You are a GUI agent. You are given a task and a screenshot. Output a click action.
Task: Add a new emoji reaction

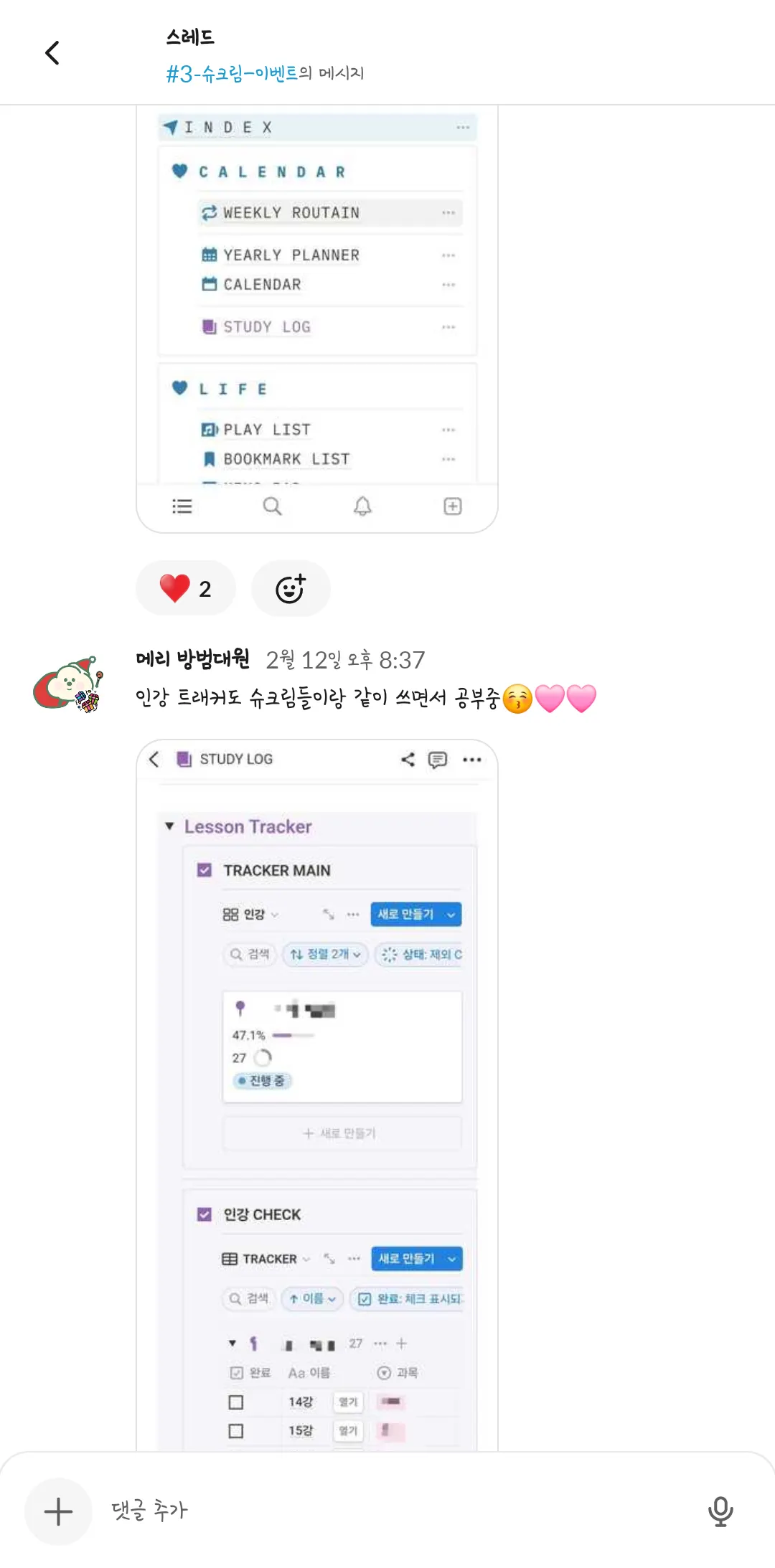coord(291,589)
